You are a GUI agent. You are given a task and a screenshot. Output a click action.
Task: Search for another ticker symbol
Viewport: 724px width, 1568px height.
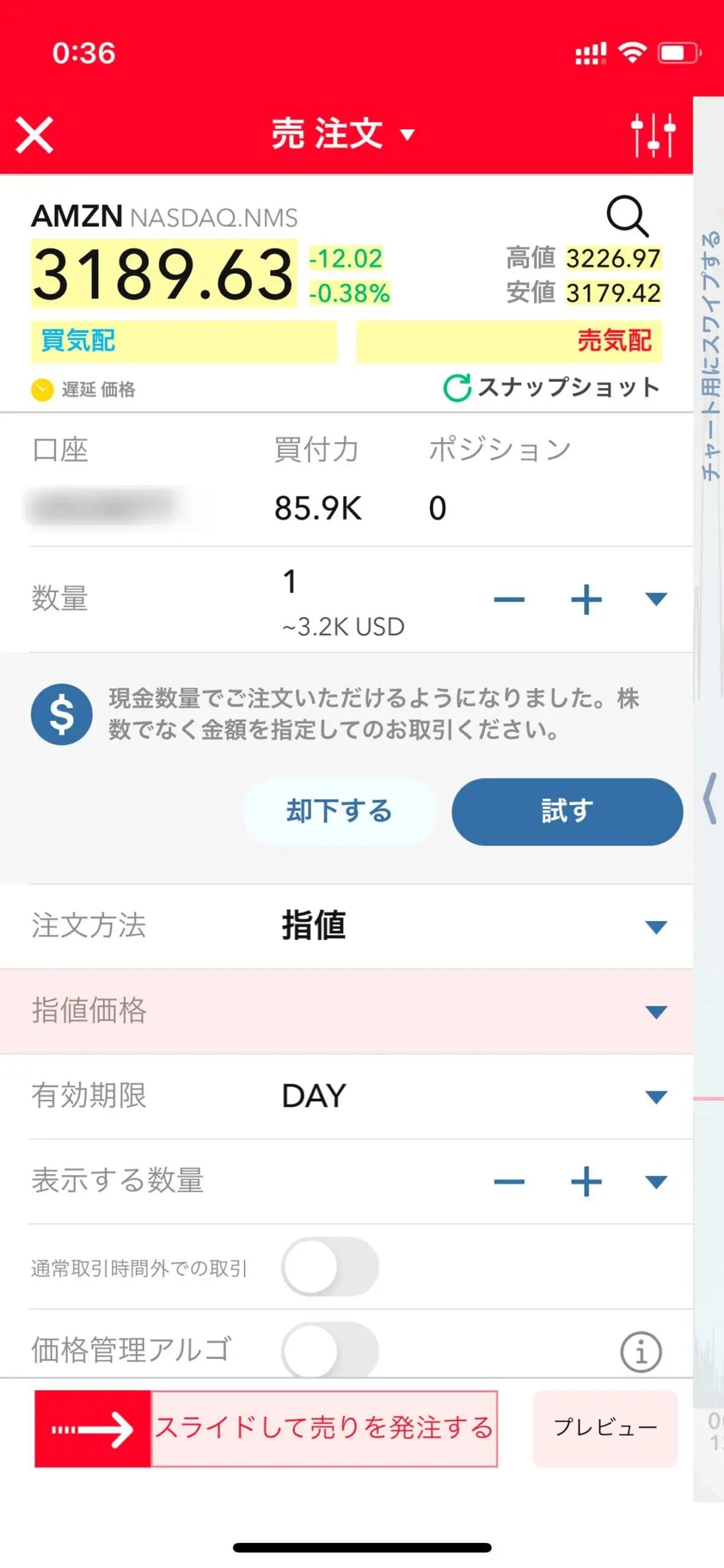[627, 216]
